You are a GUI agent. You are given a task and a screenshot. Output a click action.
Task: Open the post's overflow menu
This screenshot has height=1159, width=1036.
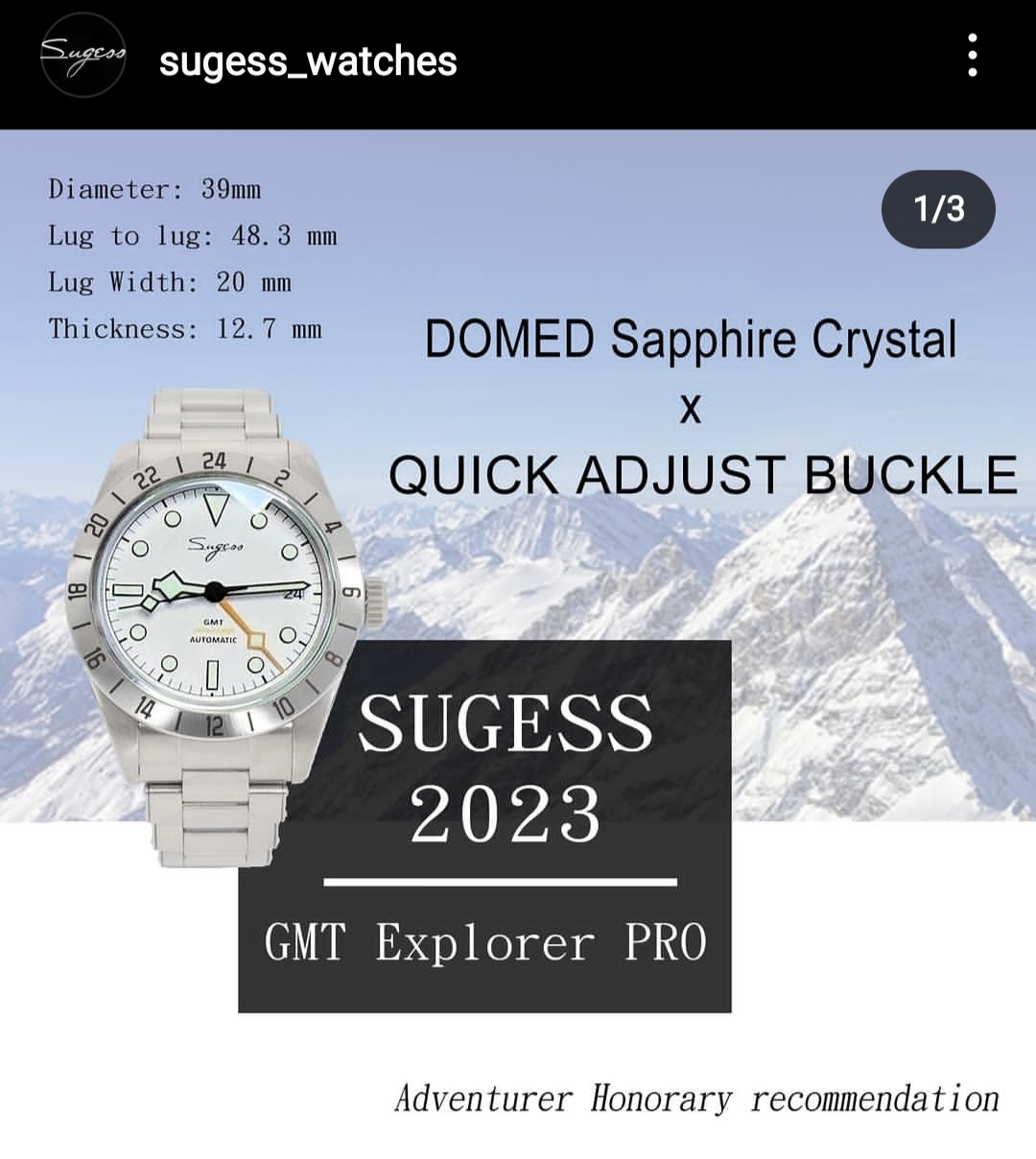[972, 56]
